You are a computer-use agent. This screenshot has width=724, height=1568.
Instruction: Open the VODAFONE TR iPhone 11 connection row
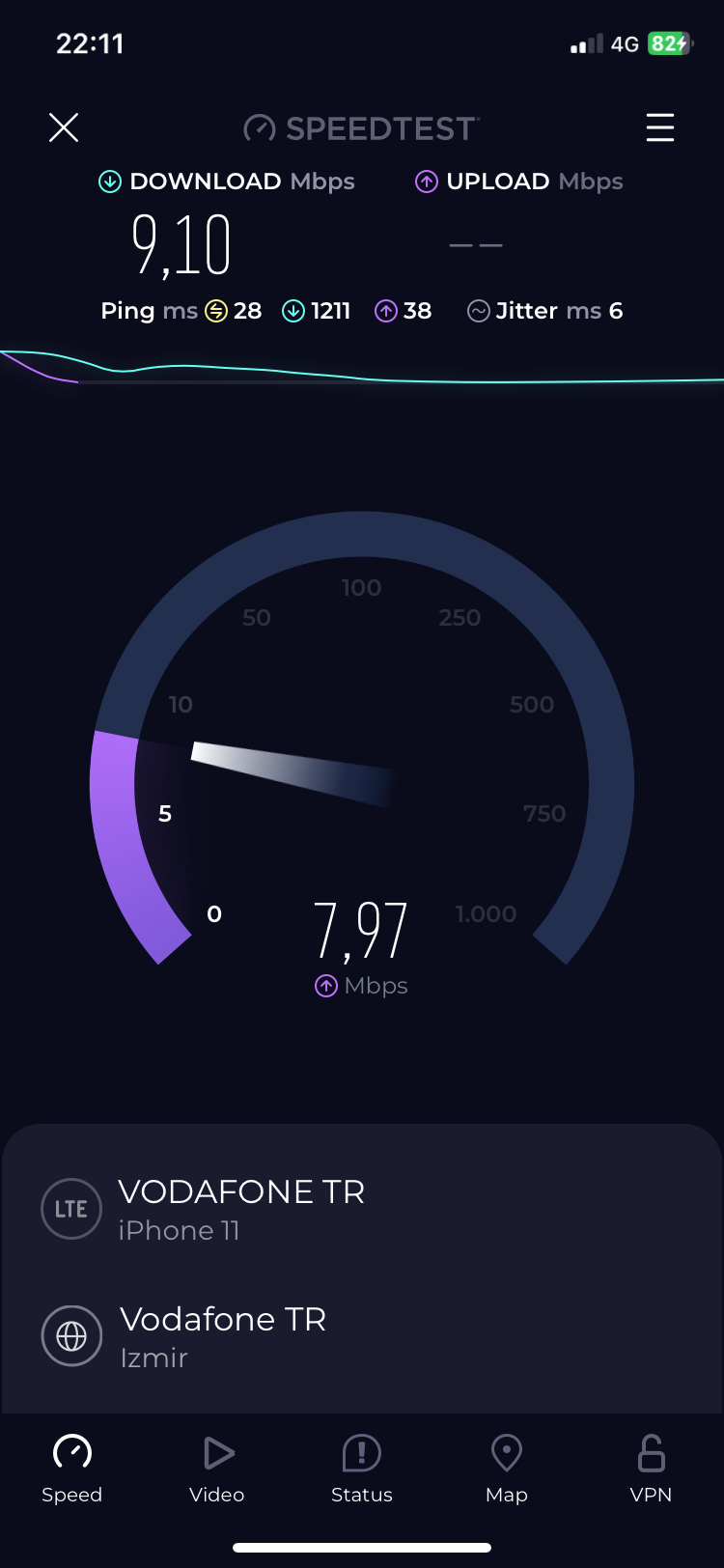pyautogui.click(x=362, y=1209)
